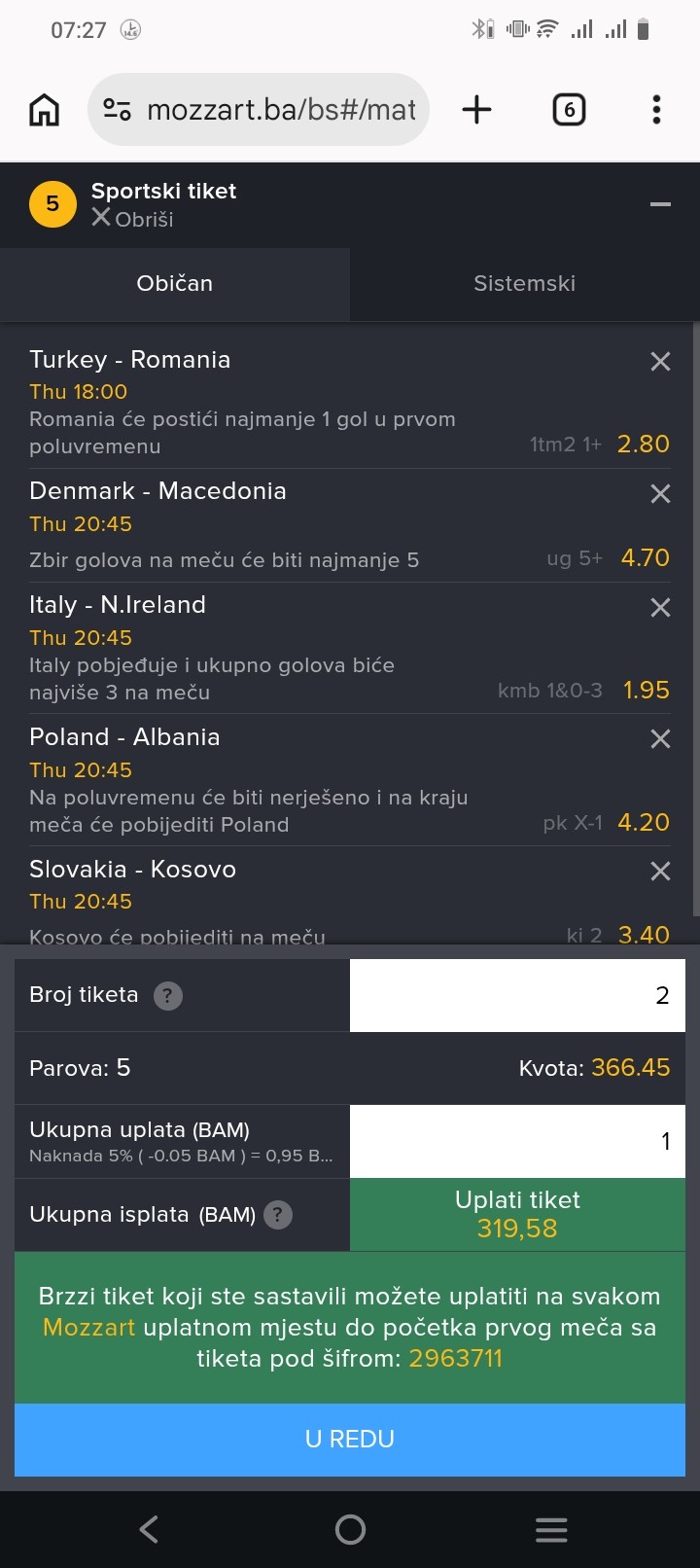Switch to the Sistemski tab
This screenshot has height=1568, width=700.
[524, 284]
